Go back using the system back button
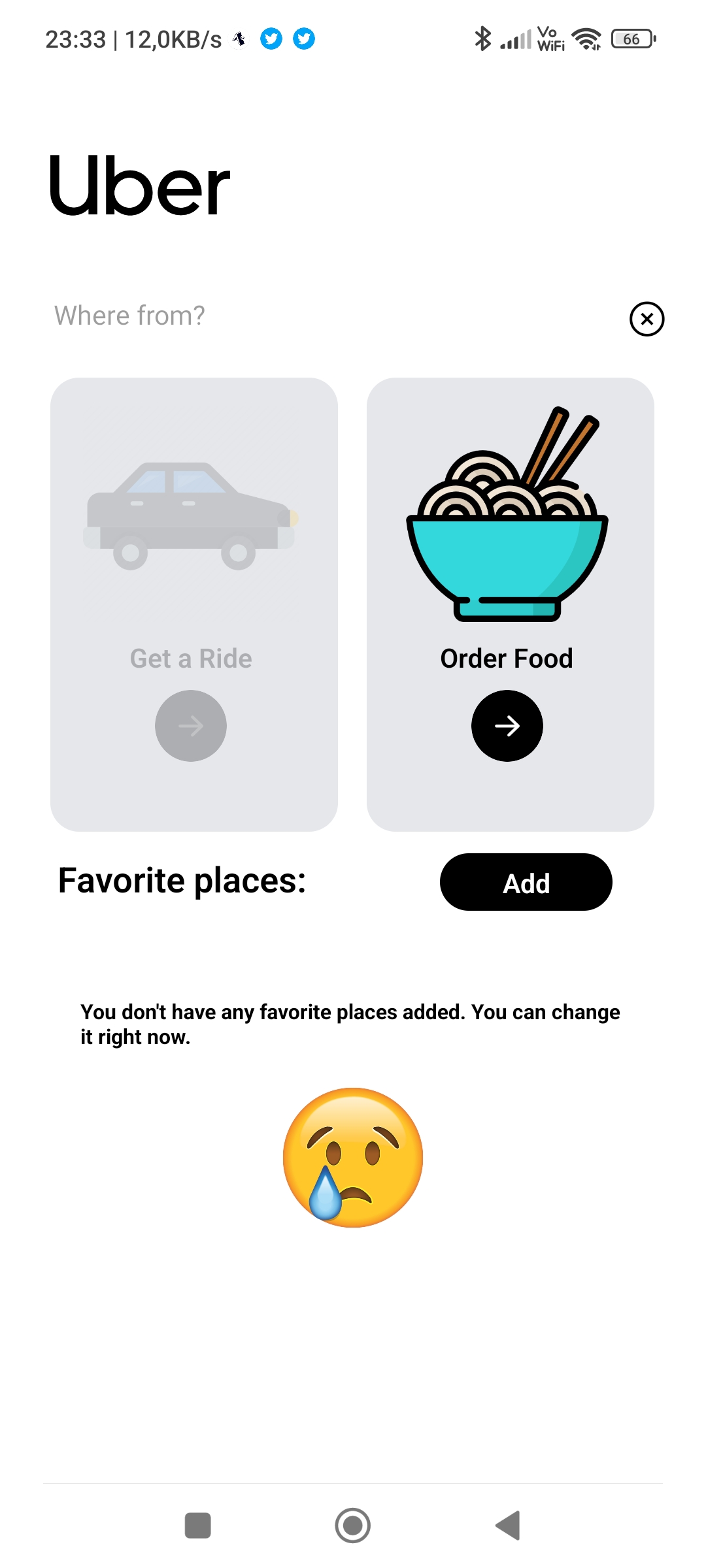 [509, 1526]
